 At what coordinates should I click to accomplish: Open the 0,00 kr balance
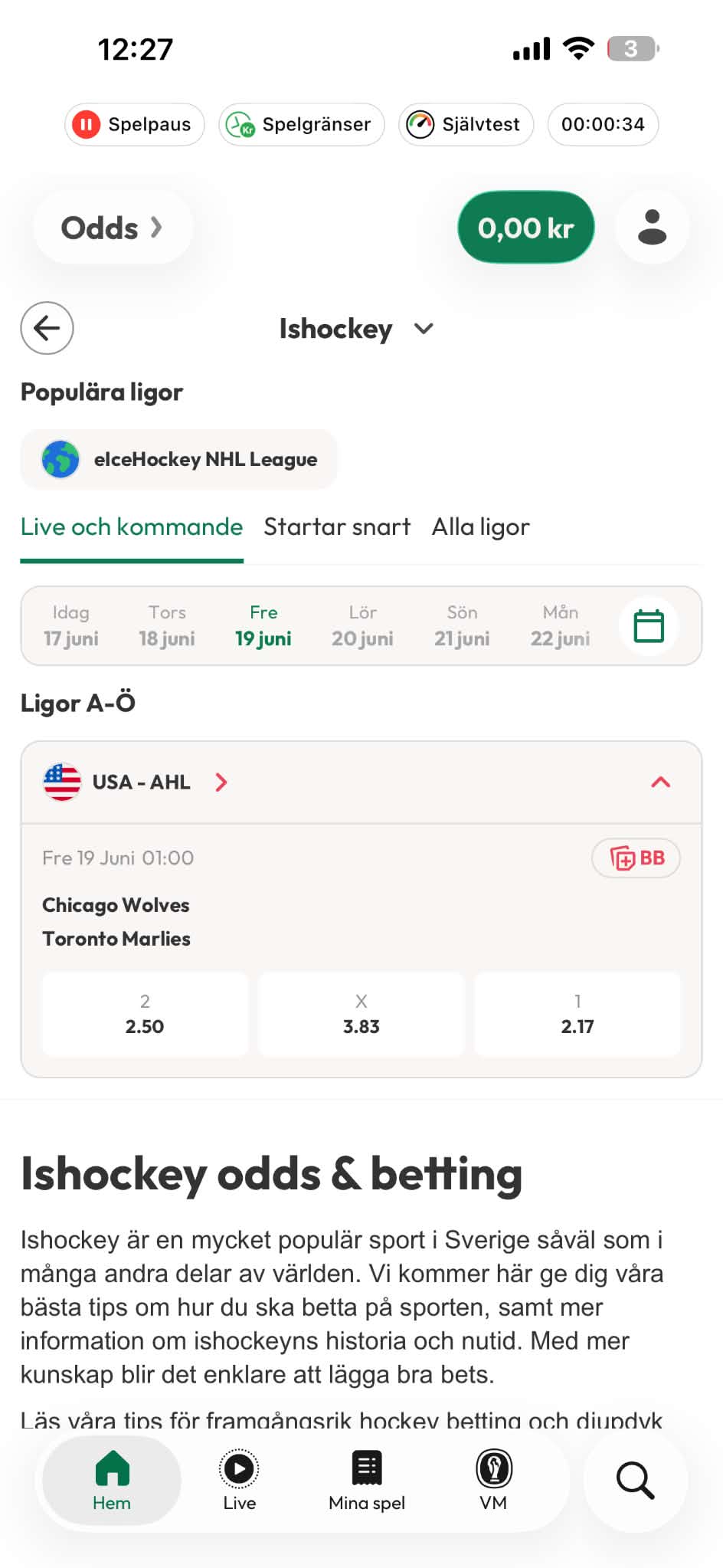(x=526, y=228)
